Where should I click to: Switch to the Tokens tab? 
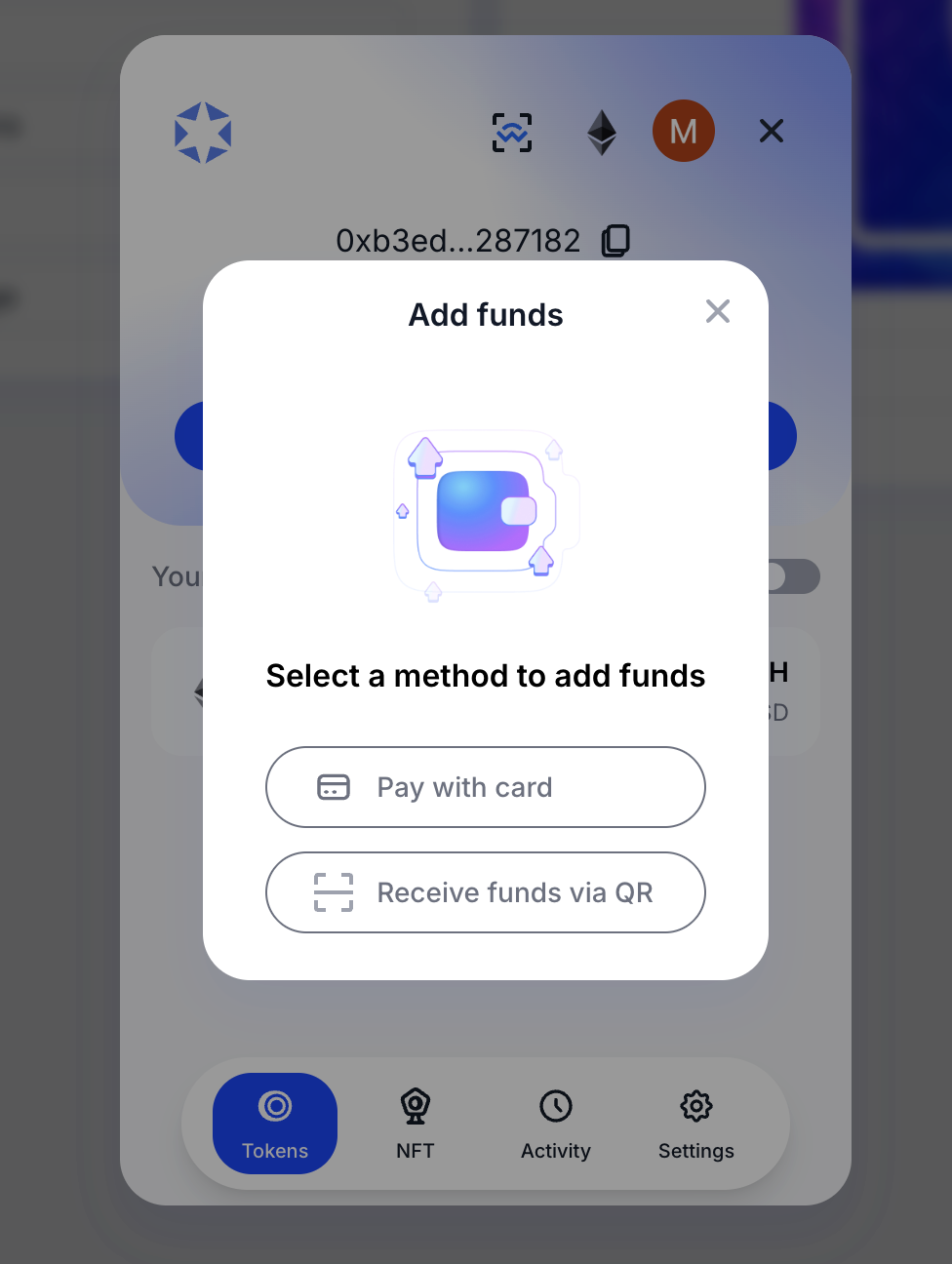[275, 1124]
